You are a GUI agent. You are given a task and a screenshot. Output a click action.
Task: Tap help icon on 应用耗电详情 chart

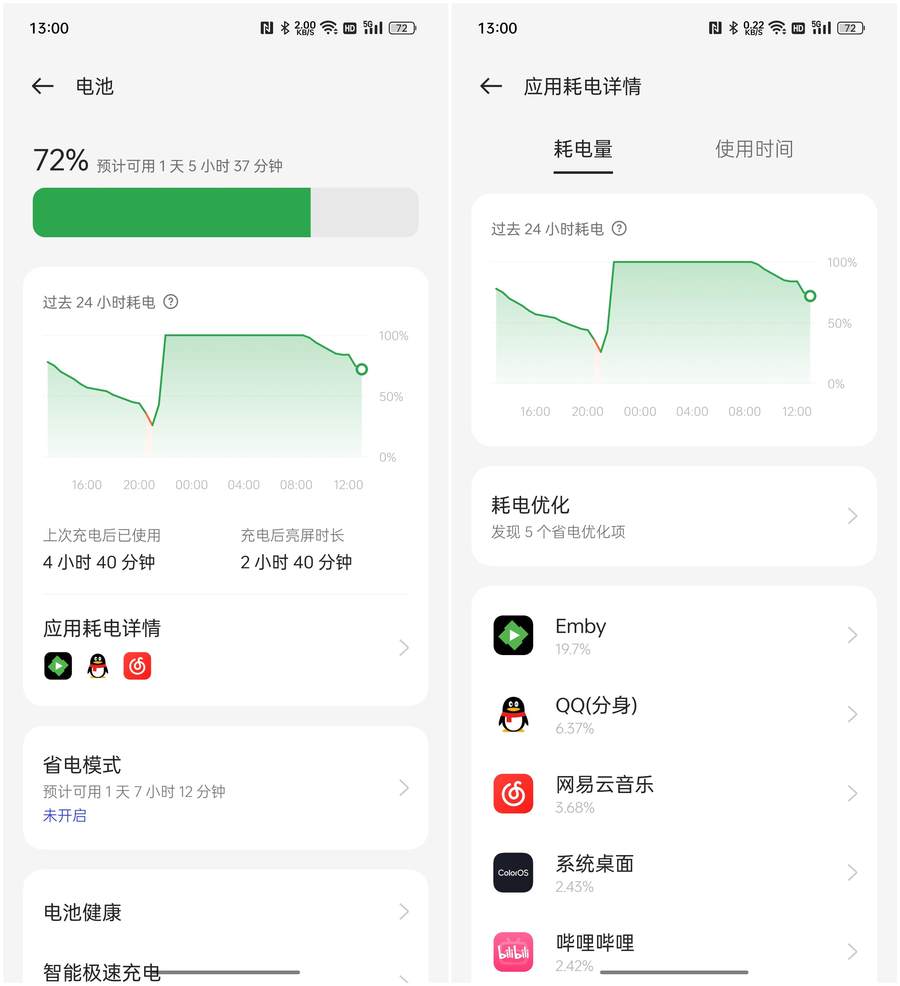pyautogui.click(x=619, y=229)
